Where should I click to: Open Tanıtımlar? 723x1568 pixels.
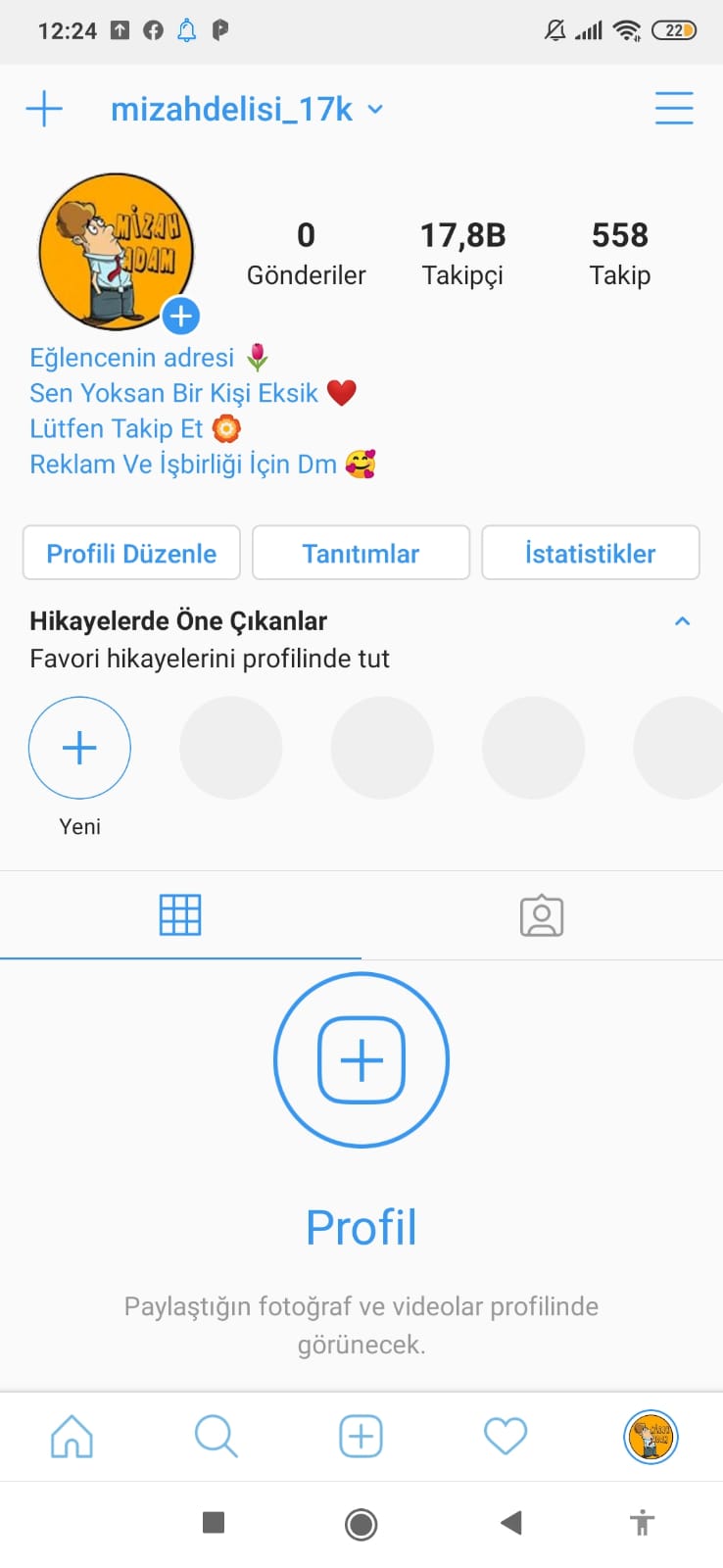361,553
